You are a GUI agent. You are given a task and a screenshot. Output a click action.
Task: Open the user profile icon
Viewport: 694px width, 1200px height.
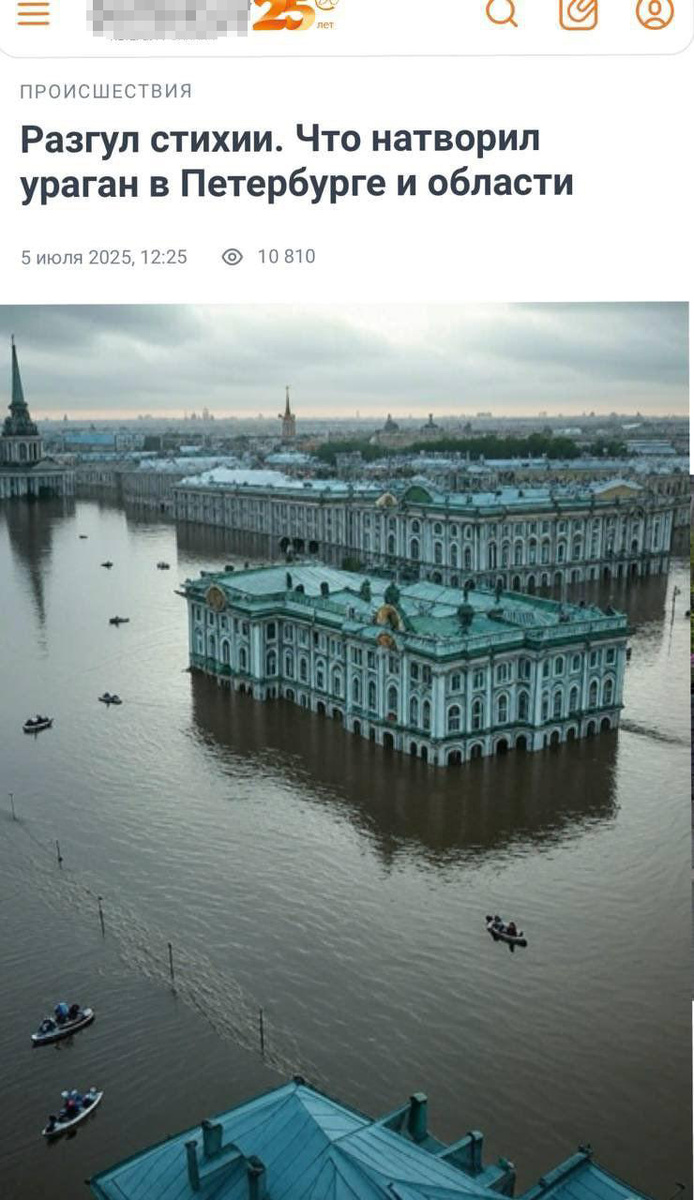(x=655, y=12)
